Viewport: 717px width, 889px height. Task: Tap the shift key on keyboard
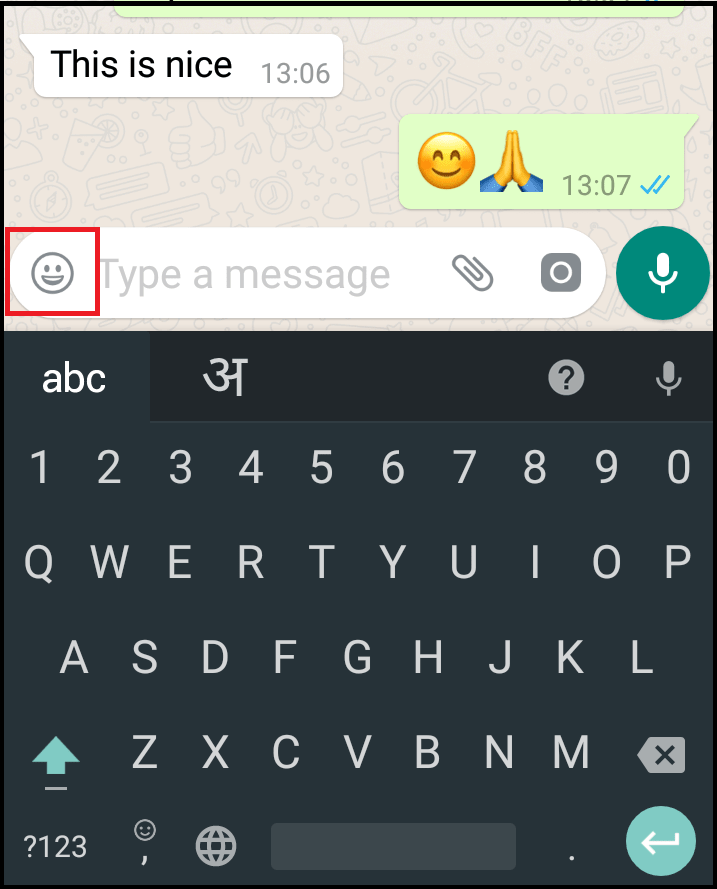coord(56,755)
